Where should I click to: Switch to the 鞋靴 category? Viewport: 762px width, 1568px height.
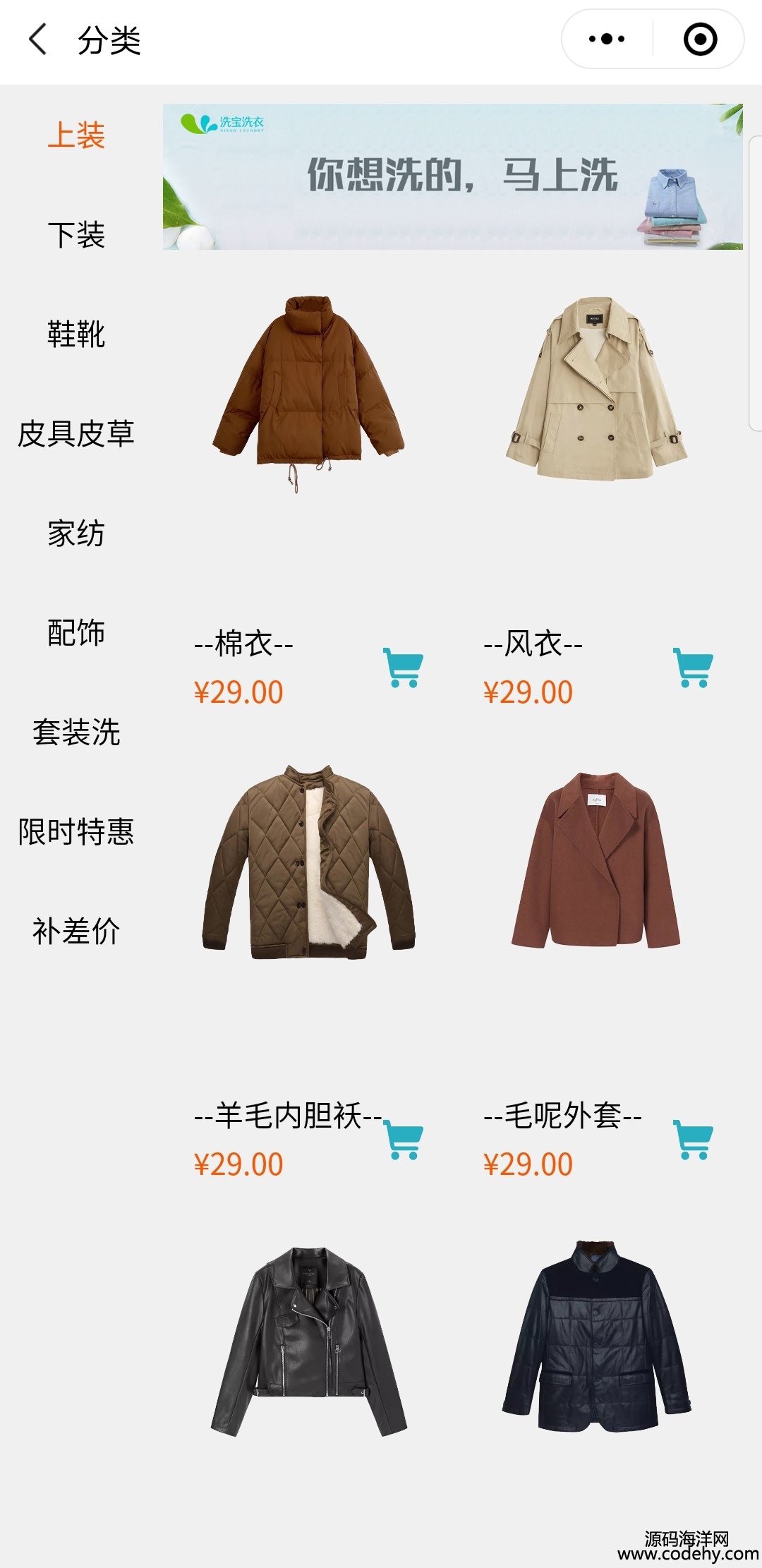(76, 334)
